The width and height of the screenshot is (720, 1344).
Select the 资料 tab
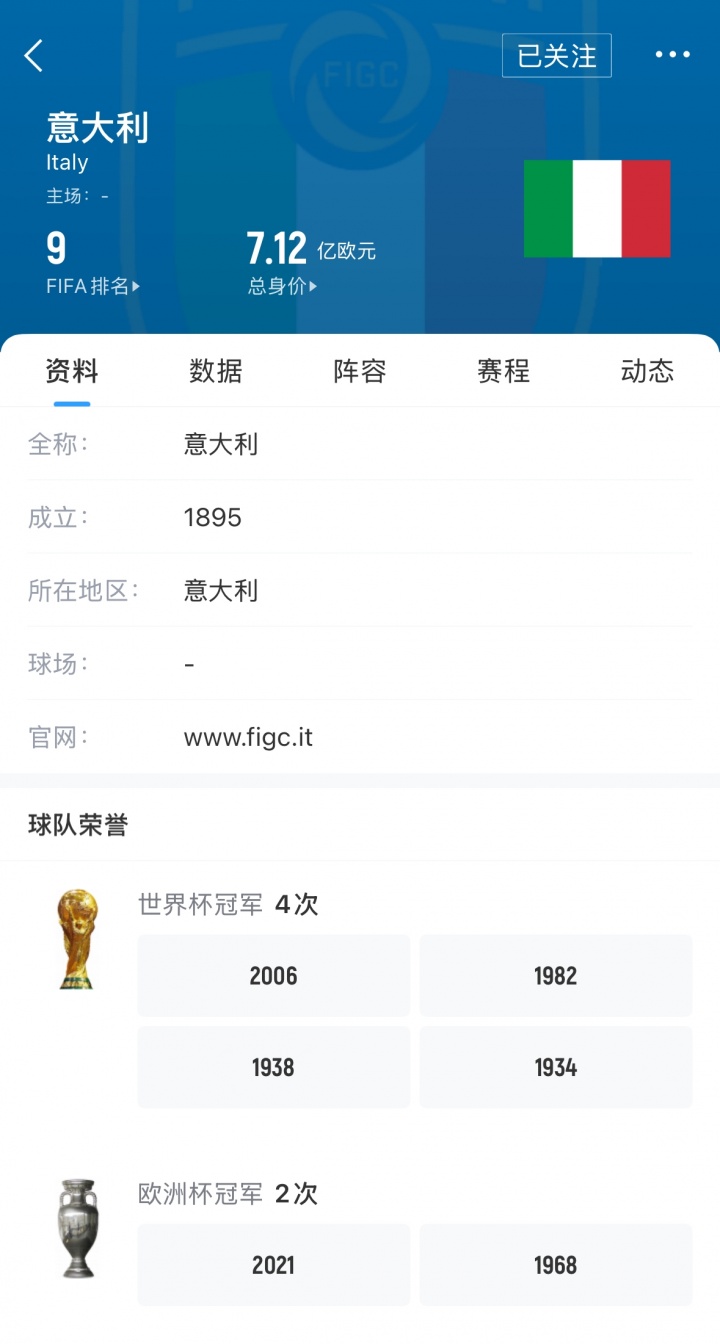[x=72, y=372]
